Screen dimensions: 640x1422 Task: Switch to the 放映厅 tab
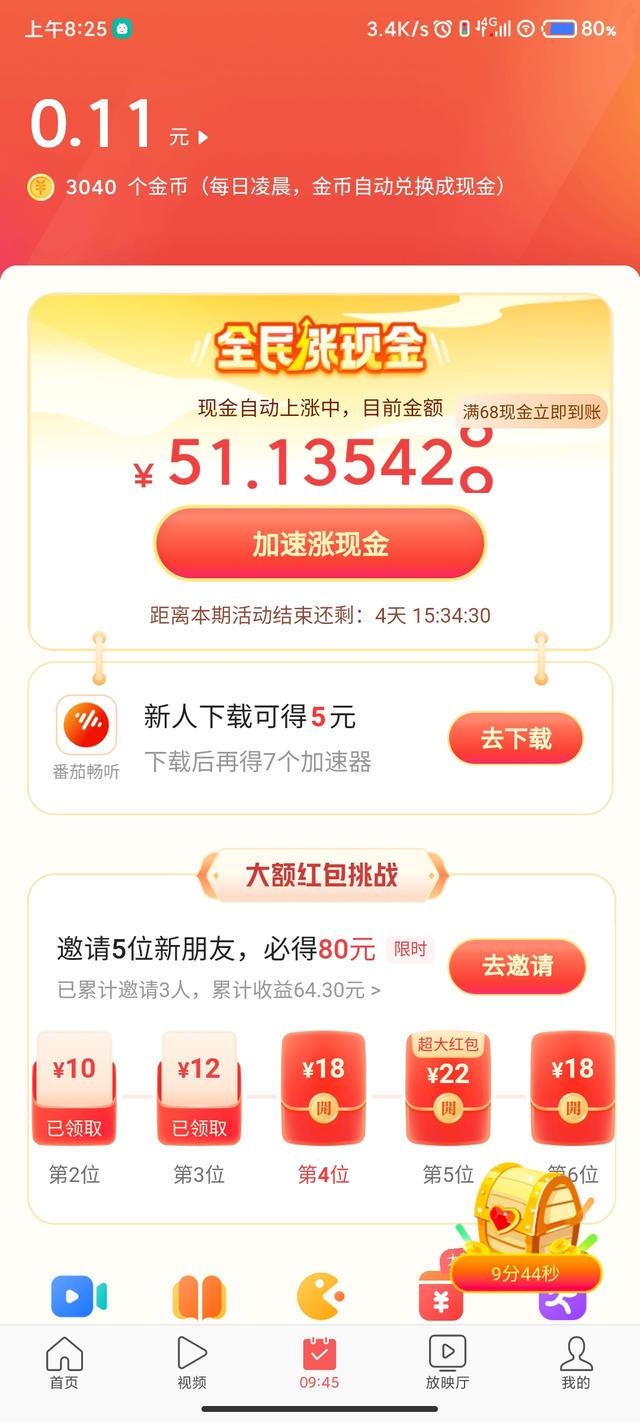click(x=447, y=1363)
